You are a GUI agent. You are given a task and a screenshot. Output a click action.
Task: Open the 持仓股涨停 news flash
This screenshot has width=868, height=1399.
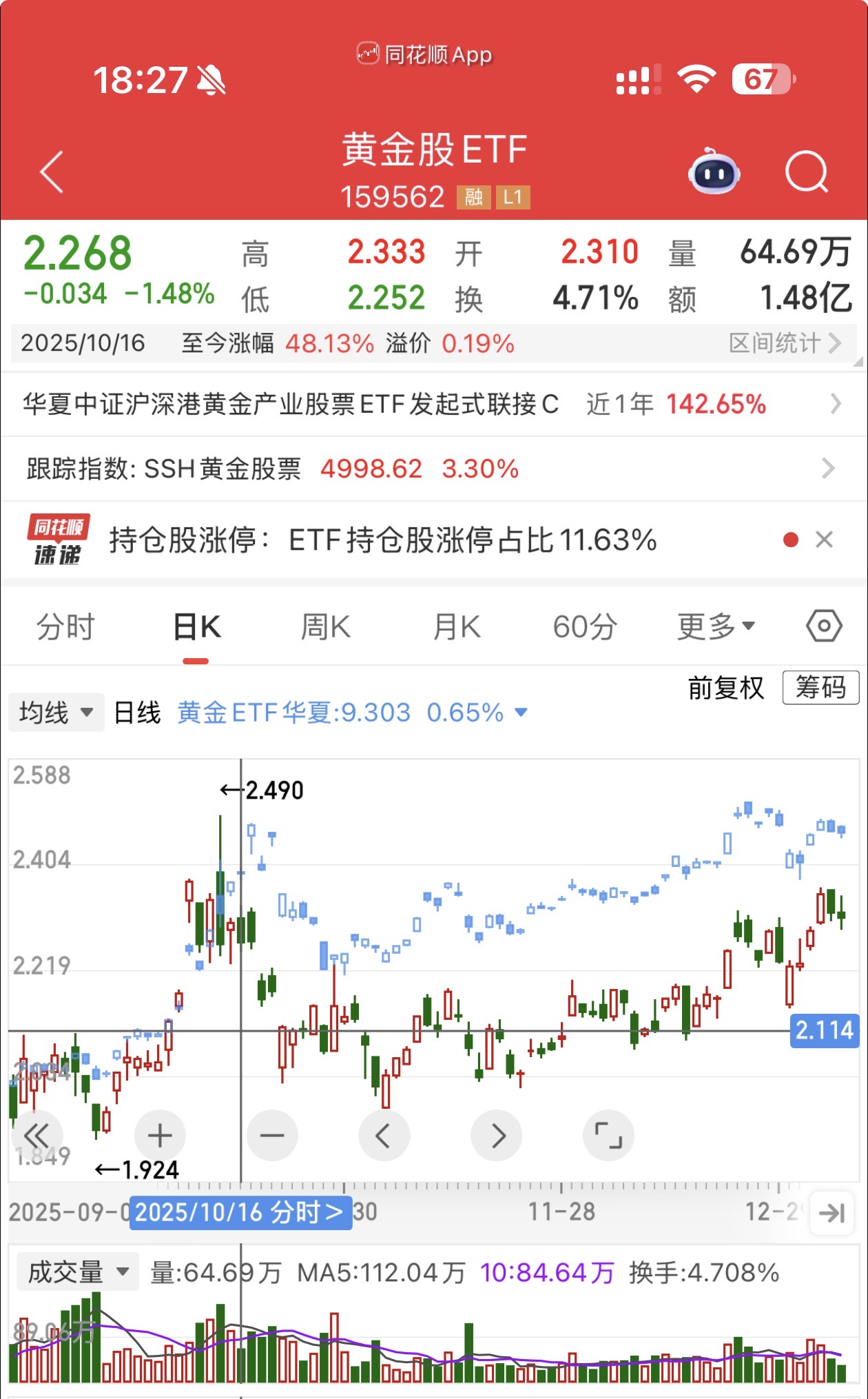[x=382, y=540]
